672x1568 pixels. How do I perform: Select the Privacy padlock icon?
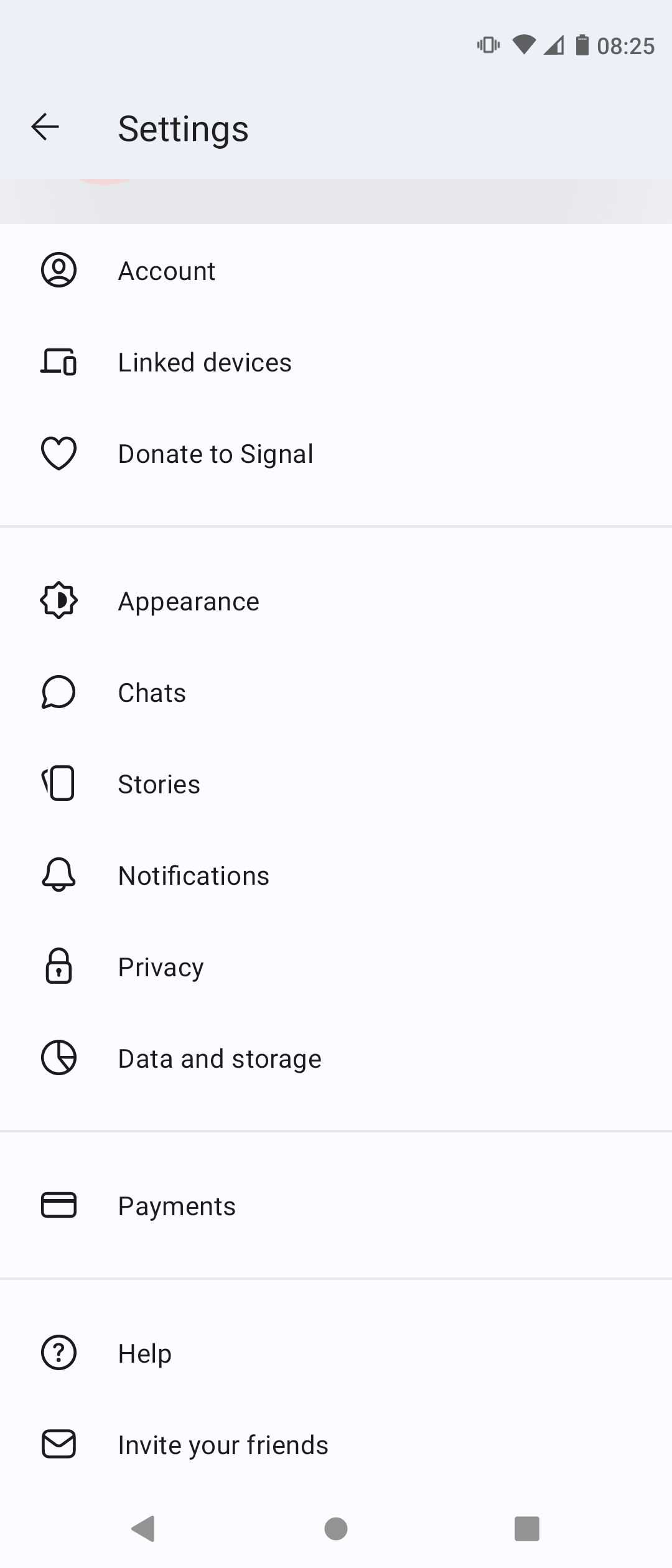(59, 966)
